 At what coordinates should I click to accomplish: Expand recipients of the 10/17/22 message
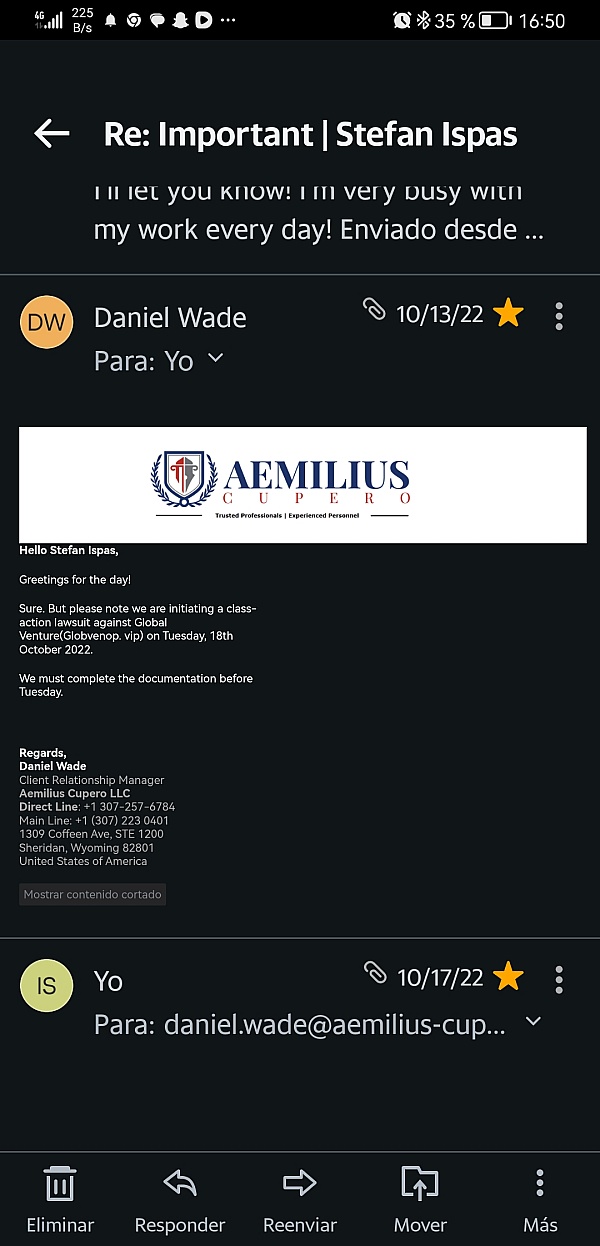[x=533, y=1022]
